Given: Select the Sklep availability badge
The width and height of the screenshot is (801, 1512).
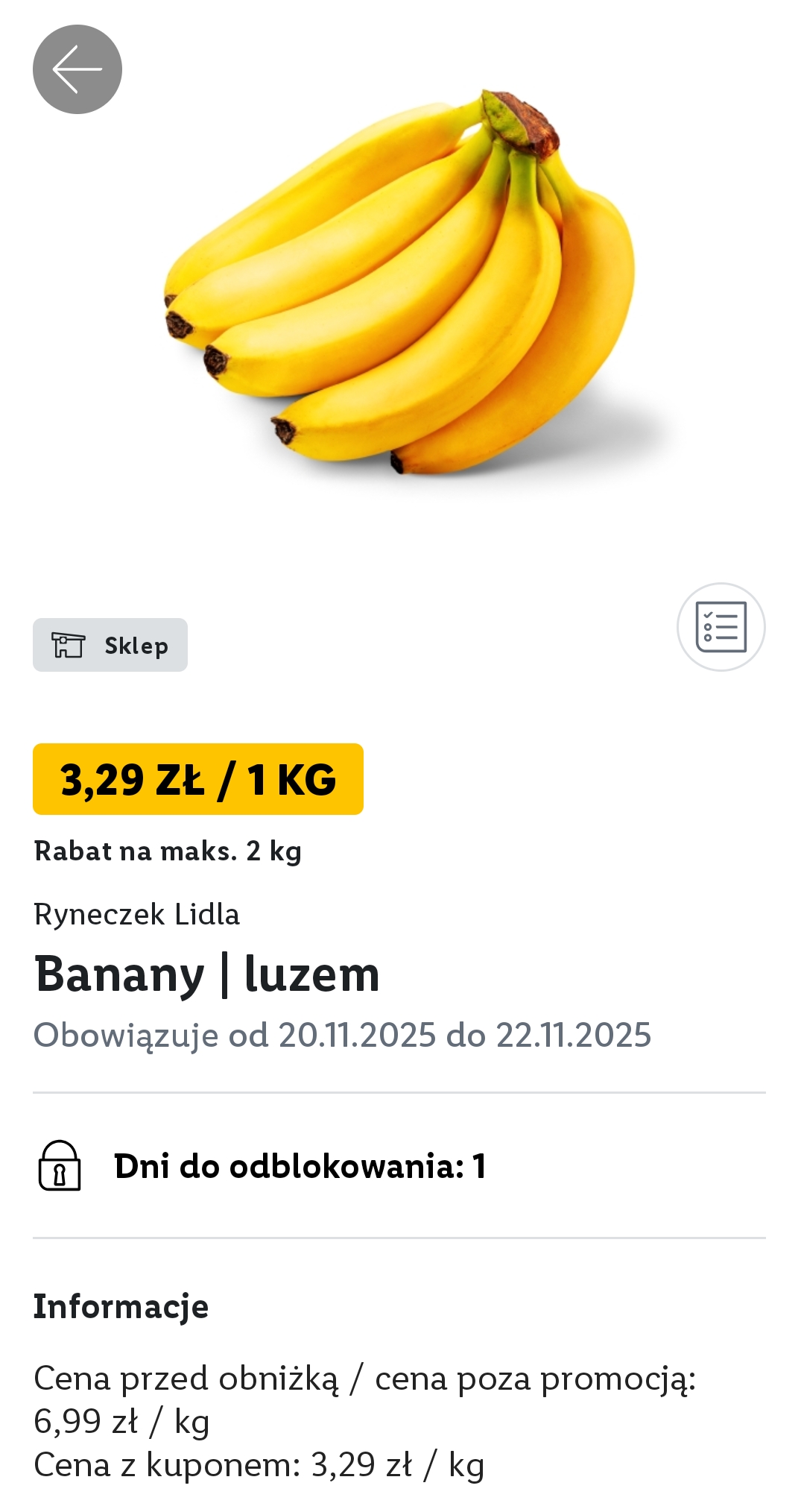Looking at the screenshot, I should point(110,644).
